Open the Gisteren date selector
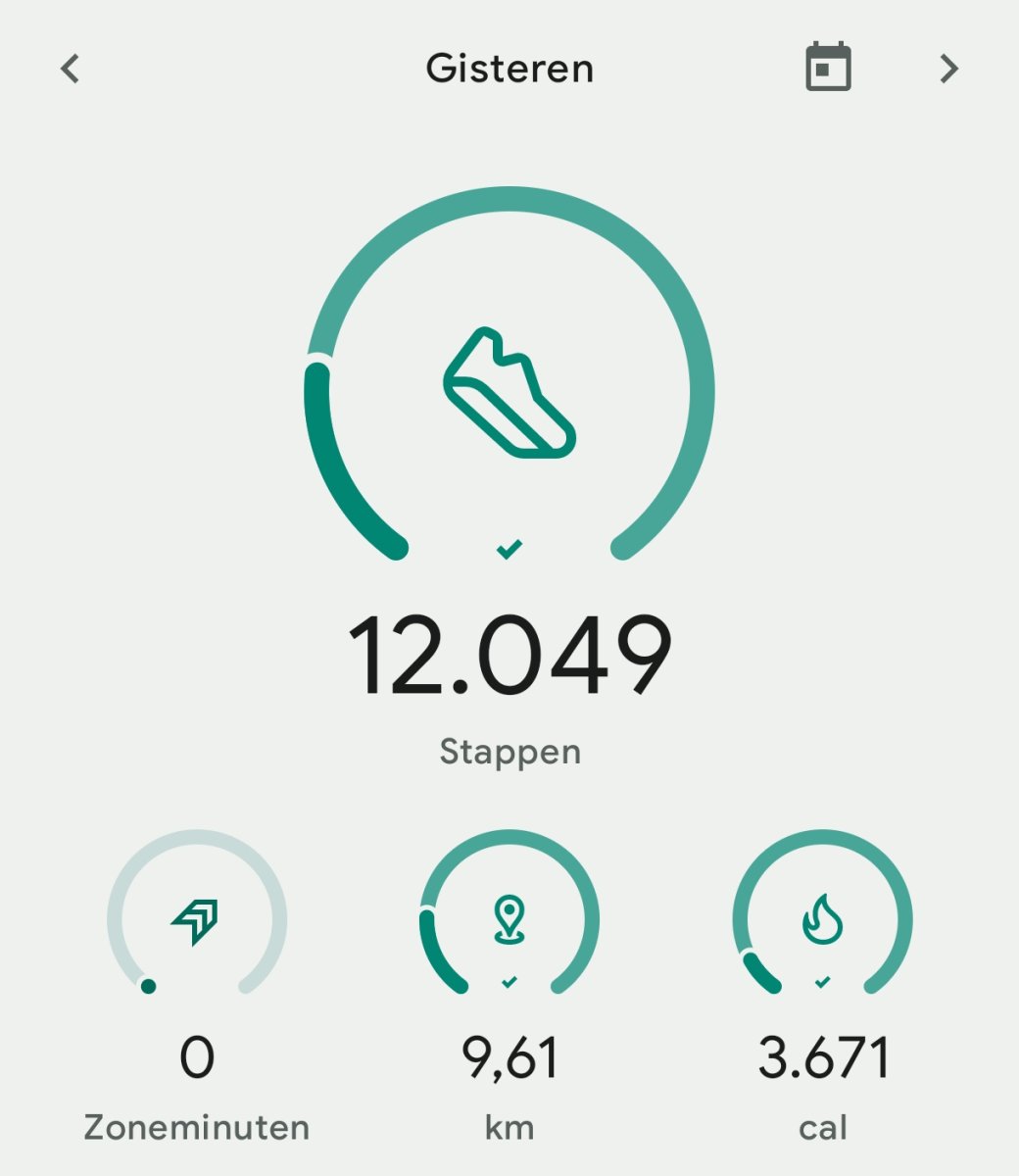This screenshot has height=1176, width=1019. pos(509,68)
